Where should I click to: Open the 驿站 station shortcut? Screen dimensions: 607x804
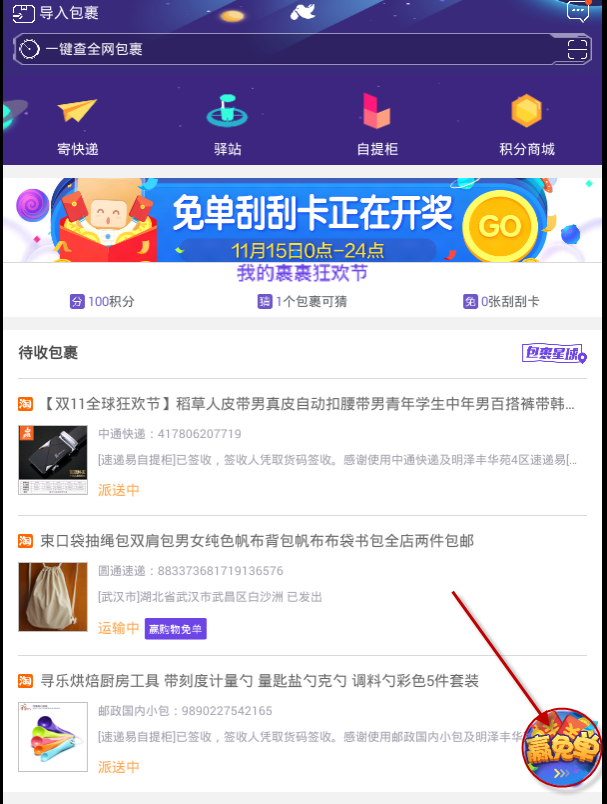[227, 126]
